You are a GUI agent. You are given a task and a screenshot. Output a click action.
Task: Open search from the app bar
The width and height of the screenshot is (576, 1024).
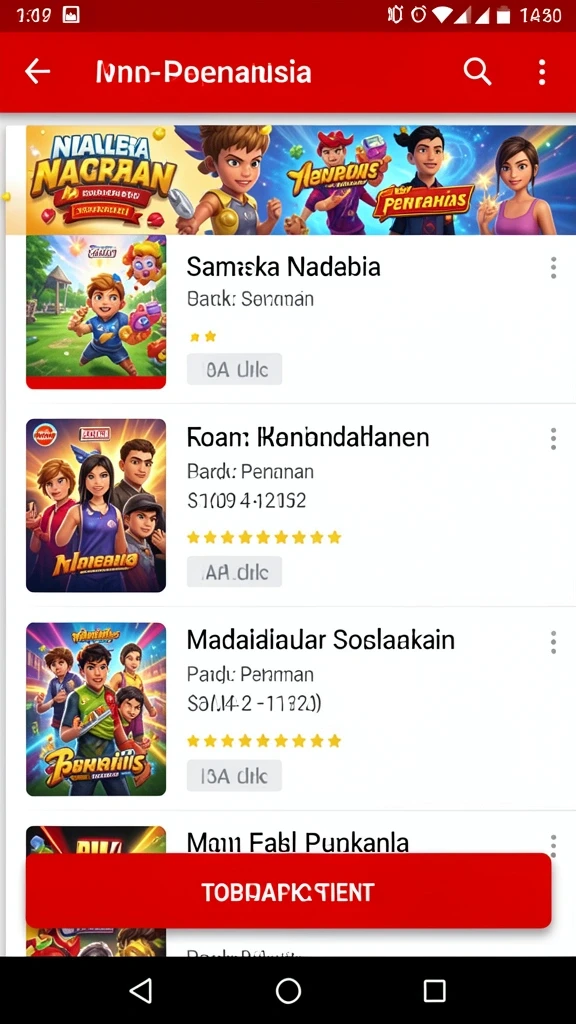[477, 71]
